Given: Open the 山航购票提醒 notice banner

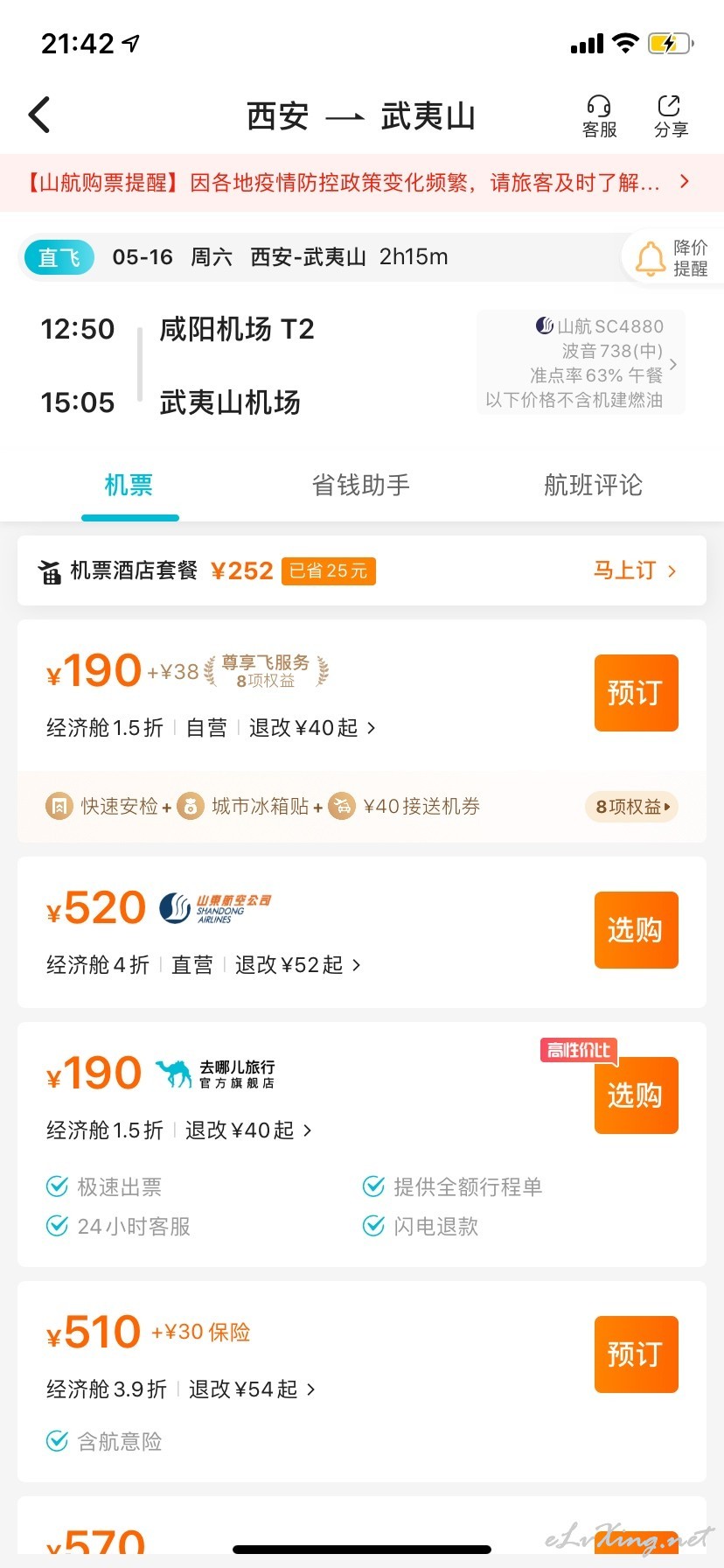Looking at the screenshot, I should [362, 183].
